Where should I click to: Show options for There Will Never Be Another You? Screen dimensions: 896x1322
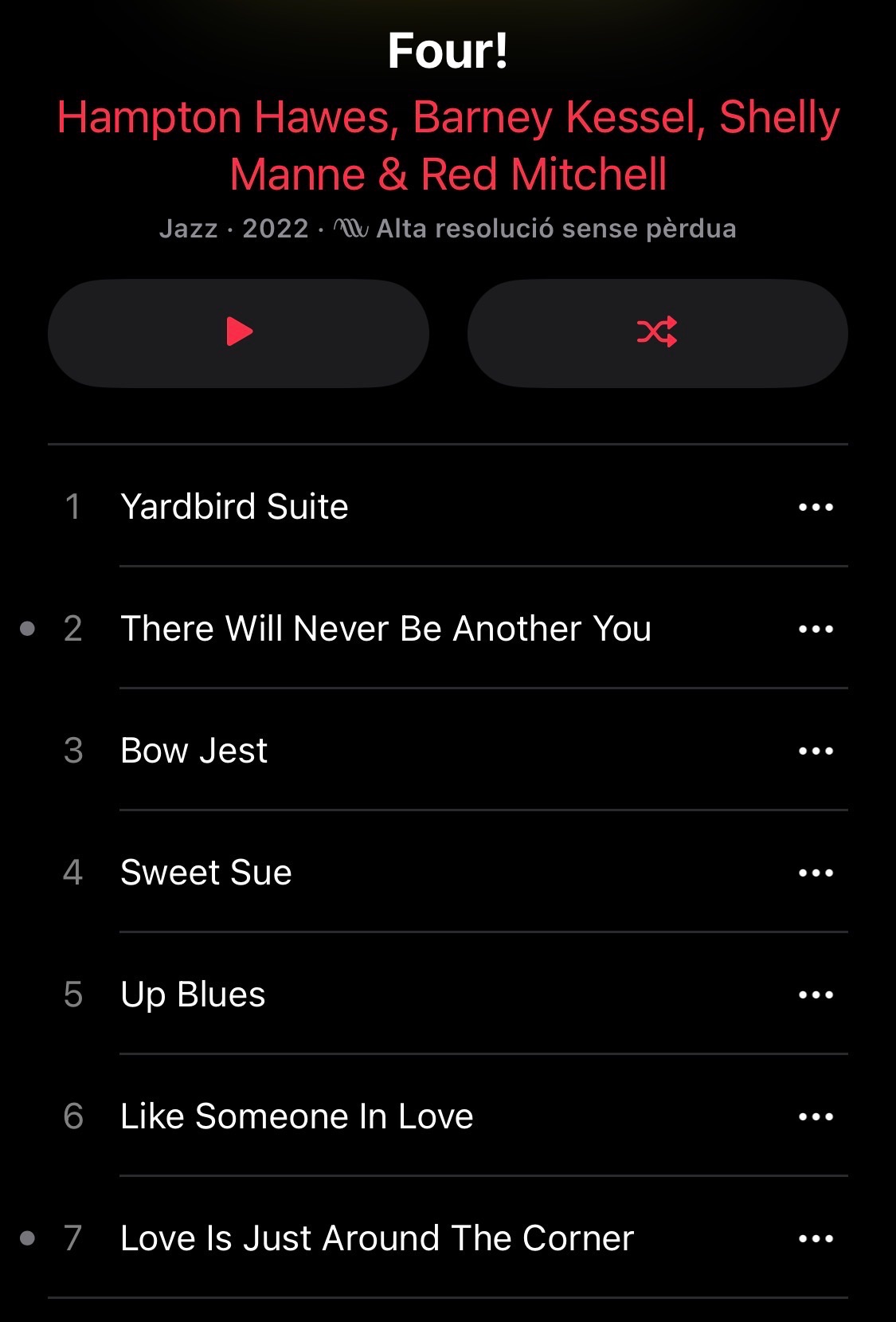pos(816,629)
